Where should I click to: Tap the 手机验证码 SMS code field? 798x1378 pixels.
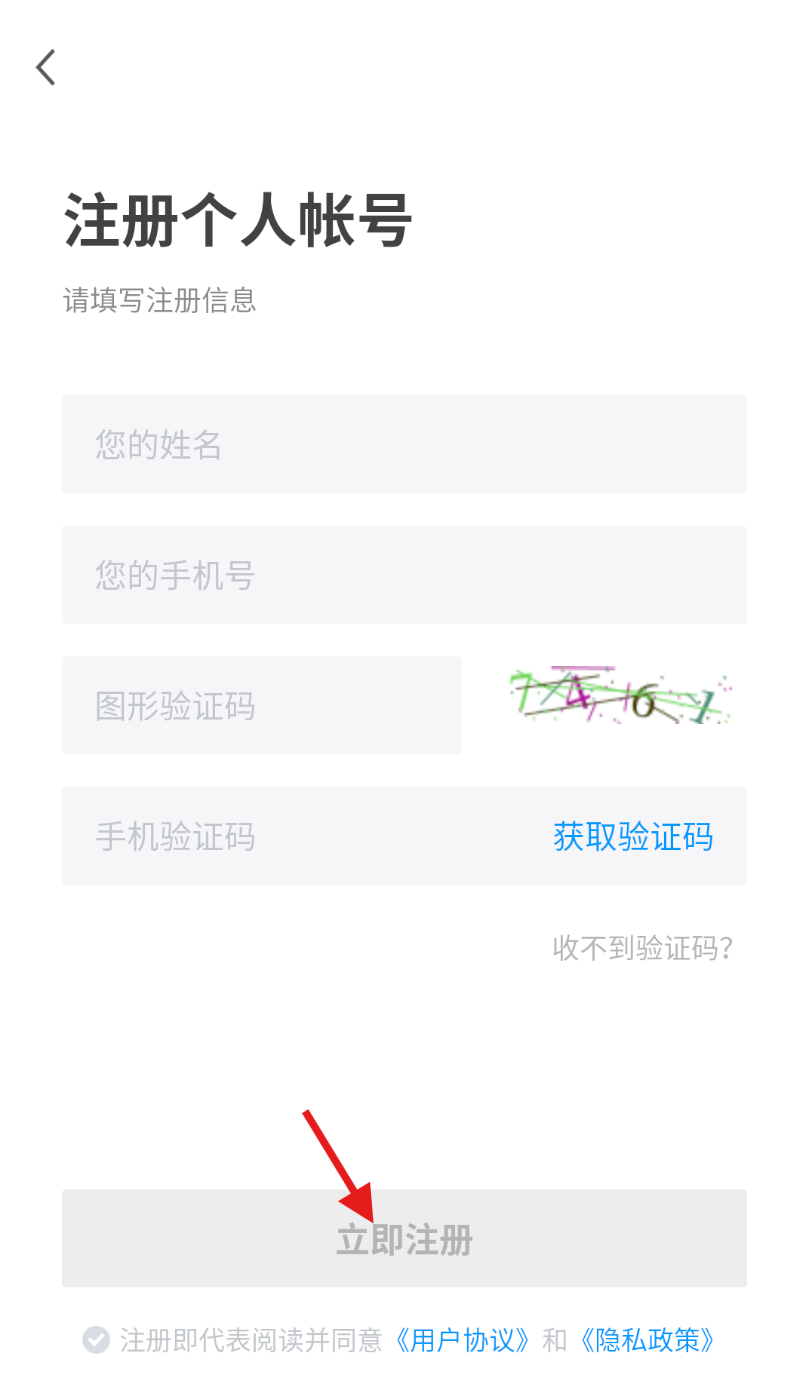300,836
